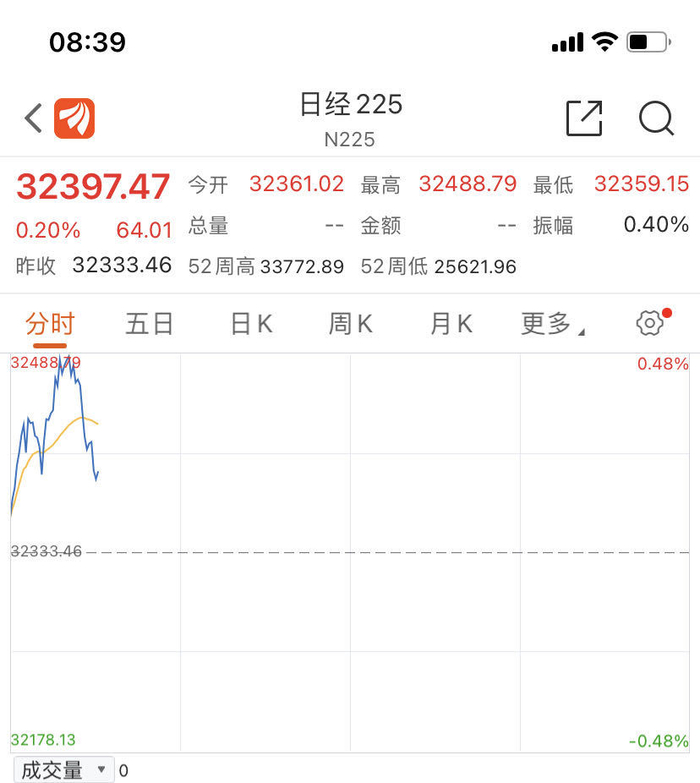The image size is (700, 783).
Task: Open the search magnifier icon
Action: point(656,118)
